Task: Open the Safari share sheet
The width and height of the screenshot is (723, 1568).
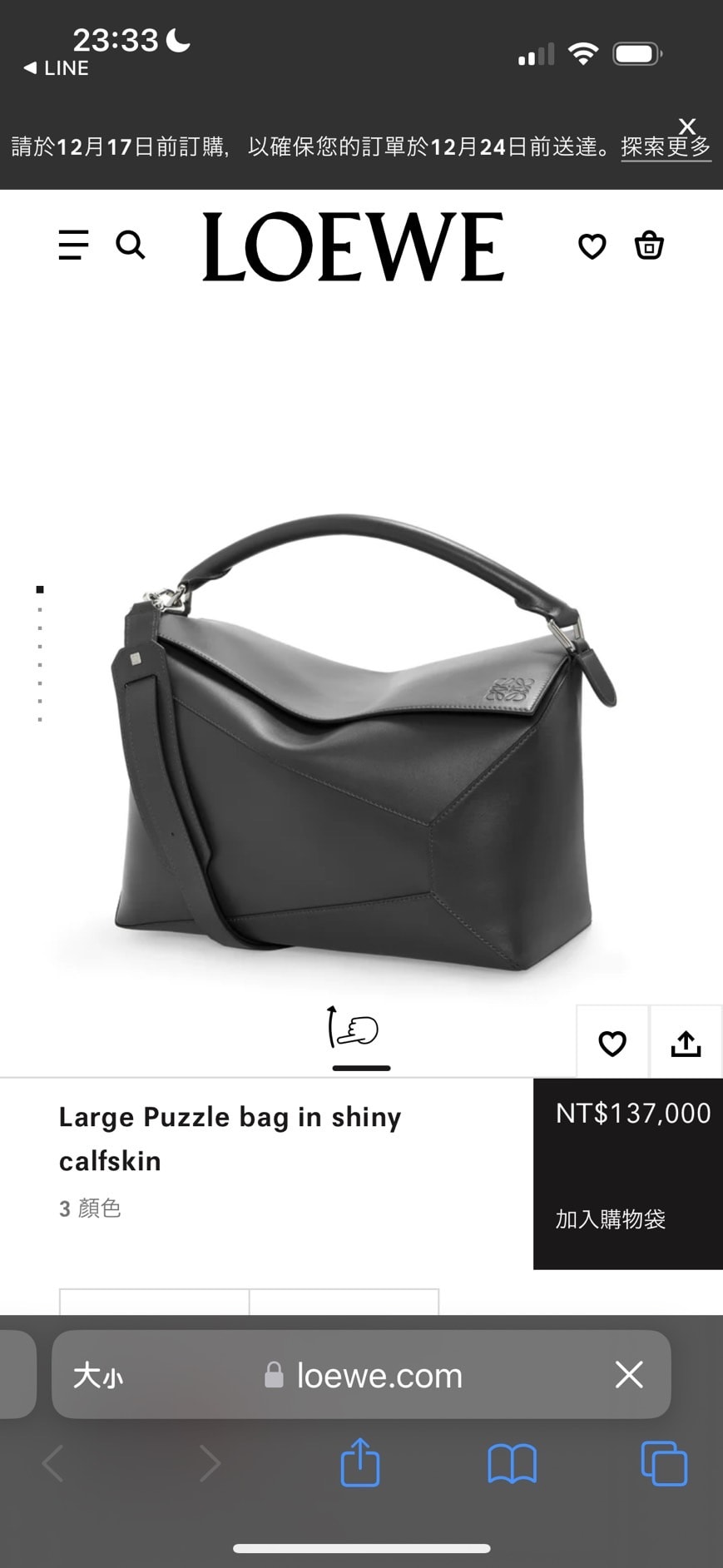Action: (x=360, y=1462)
